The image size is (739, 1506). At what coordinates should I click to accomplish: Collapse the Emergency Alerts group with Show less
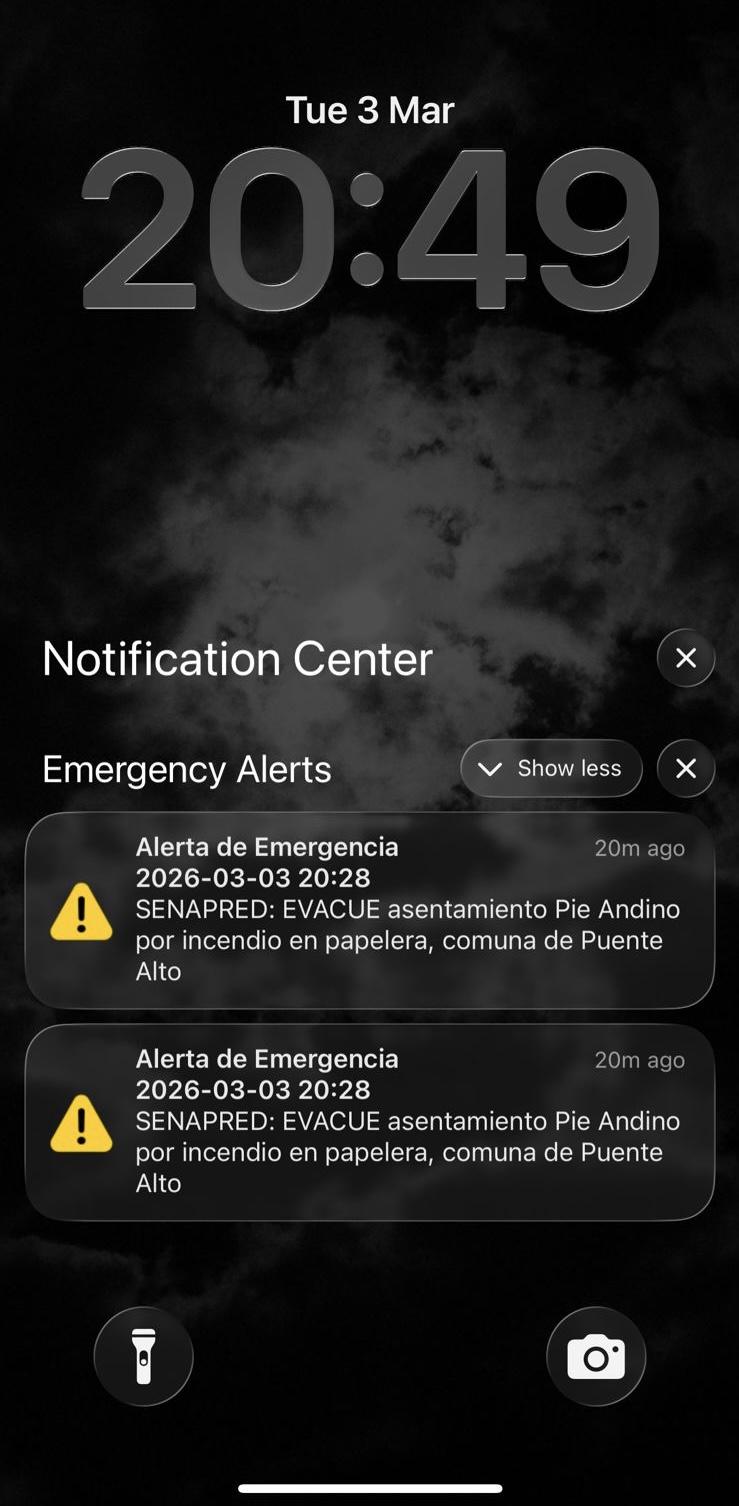551,768
